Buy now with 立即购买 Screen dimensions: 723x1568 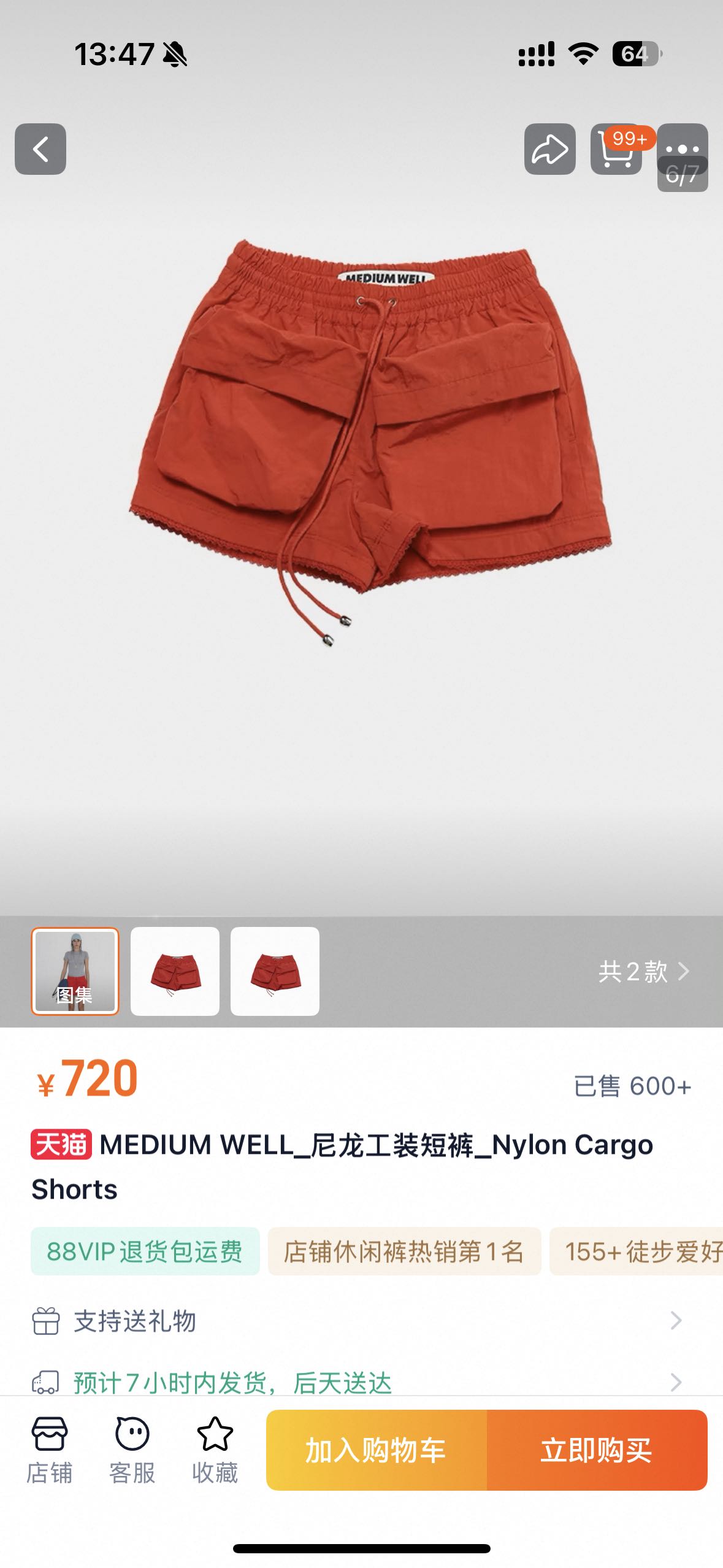click(596, 1450)
